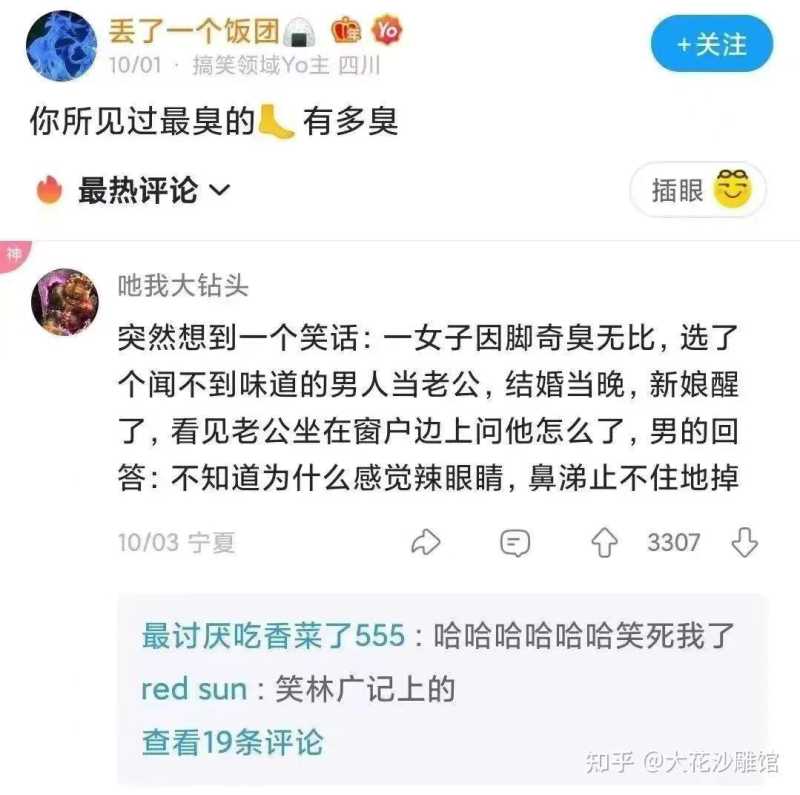Screen dimensions: 800x795
Task: Follow the user 丢了一个饭团
Action: coord(712,45)
